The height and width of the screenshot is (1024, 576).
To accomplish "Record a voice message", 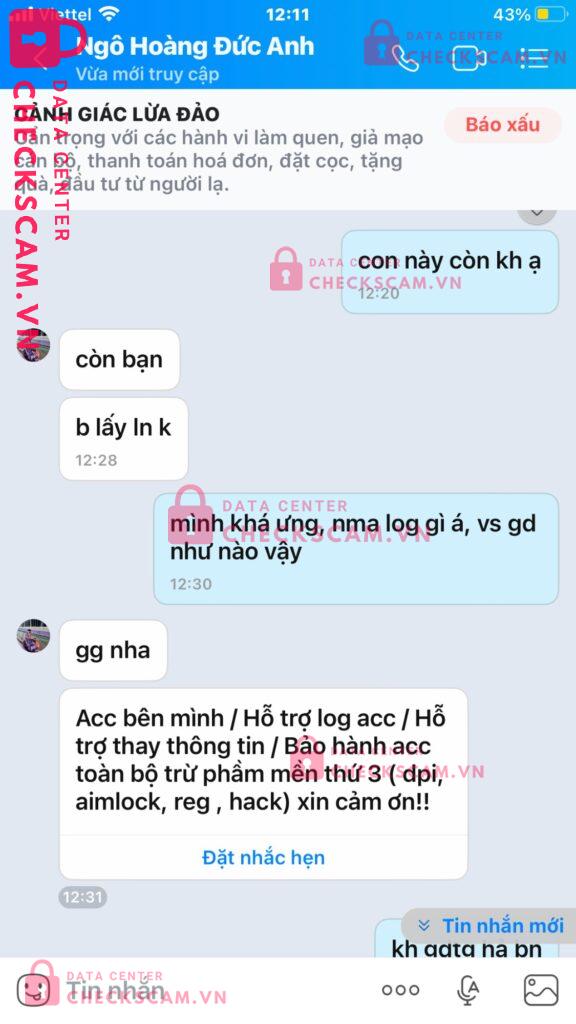I will tap(468, 990).
